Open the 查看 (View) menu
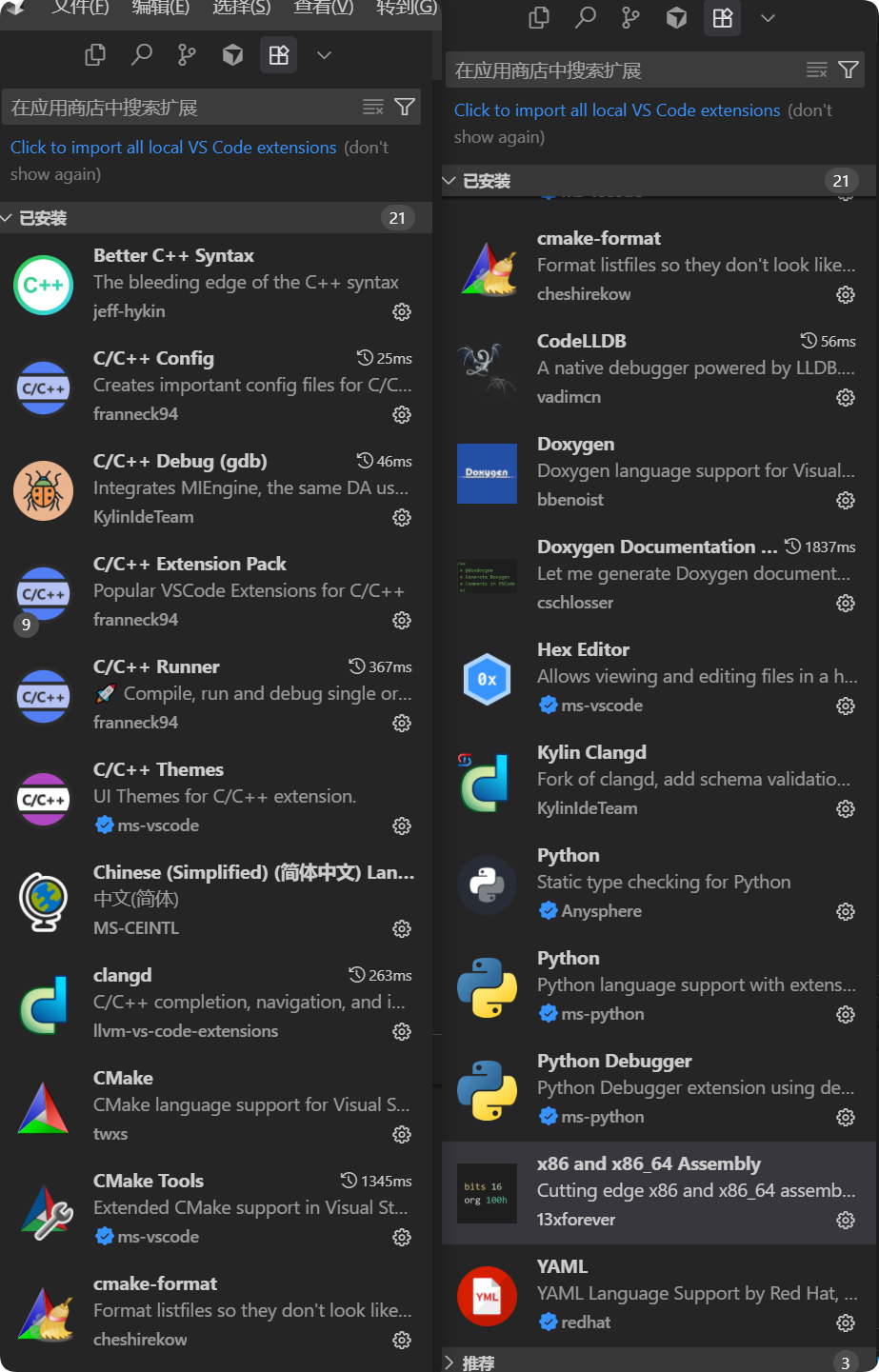Viewport: 879px width, 1372px height. click(323, 8)
